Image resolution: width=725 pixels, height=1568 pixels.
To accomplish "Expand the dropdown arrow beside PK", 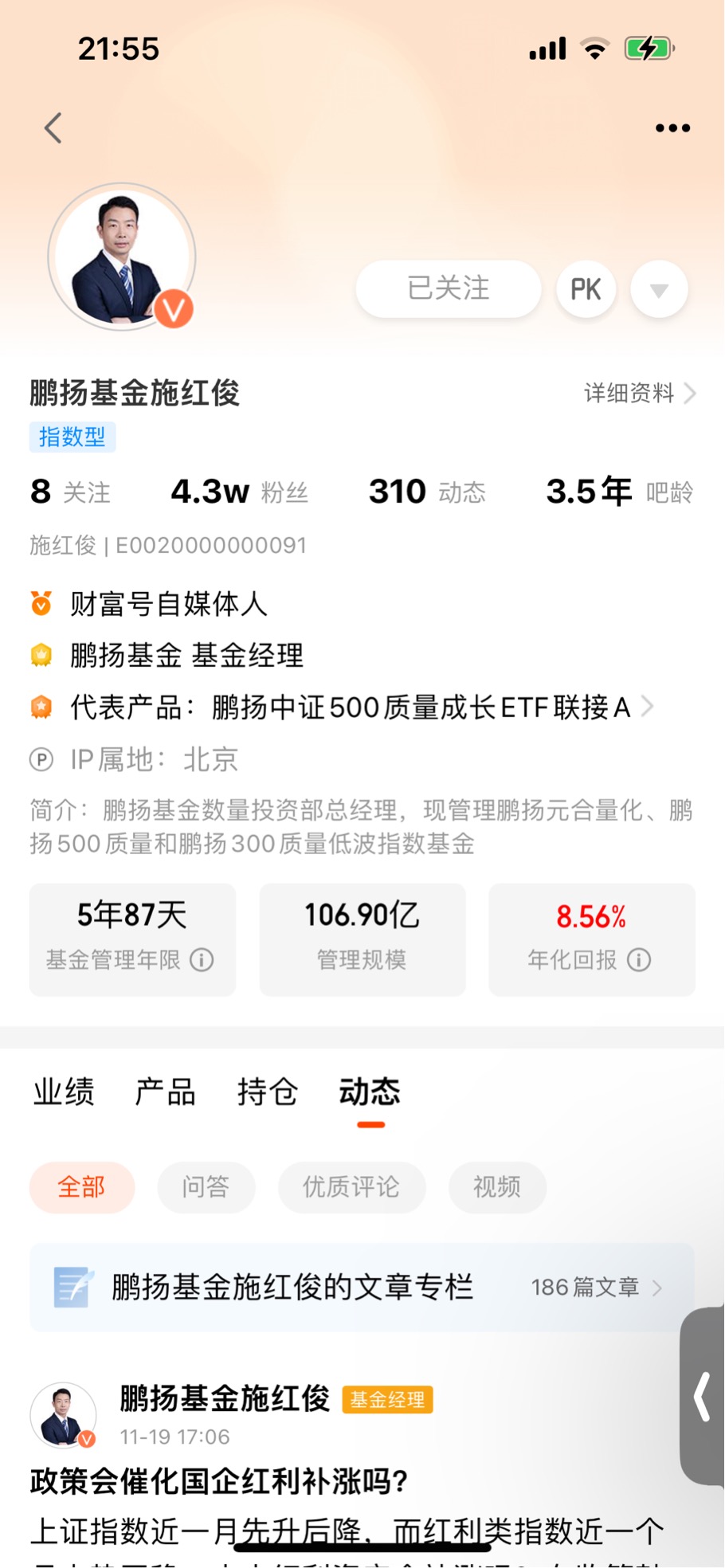I will (659, 289).
